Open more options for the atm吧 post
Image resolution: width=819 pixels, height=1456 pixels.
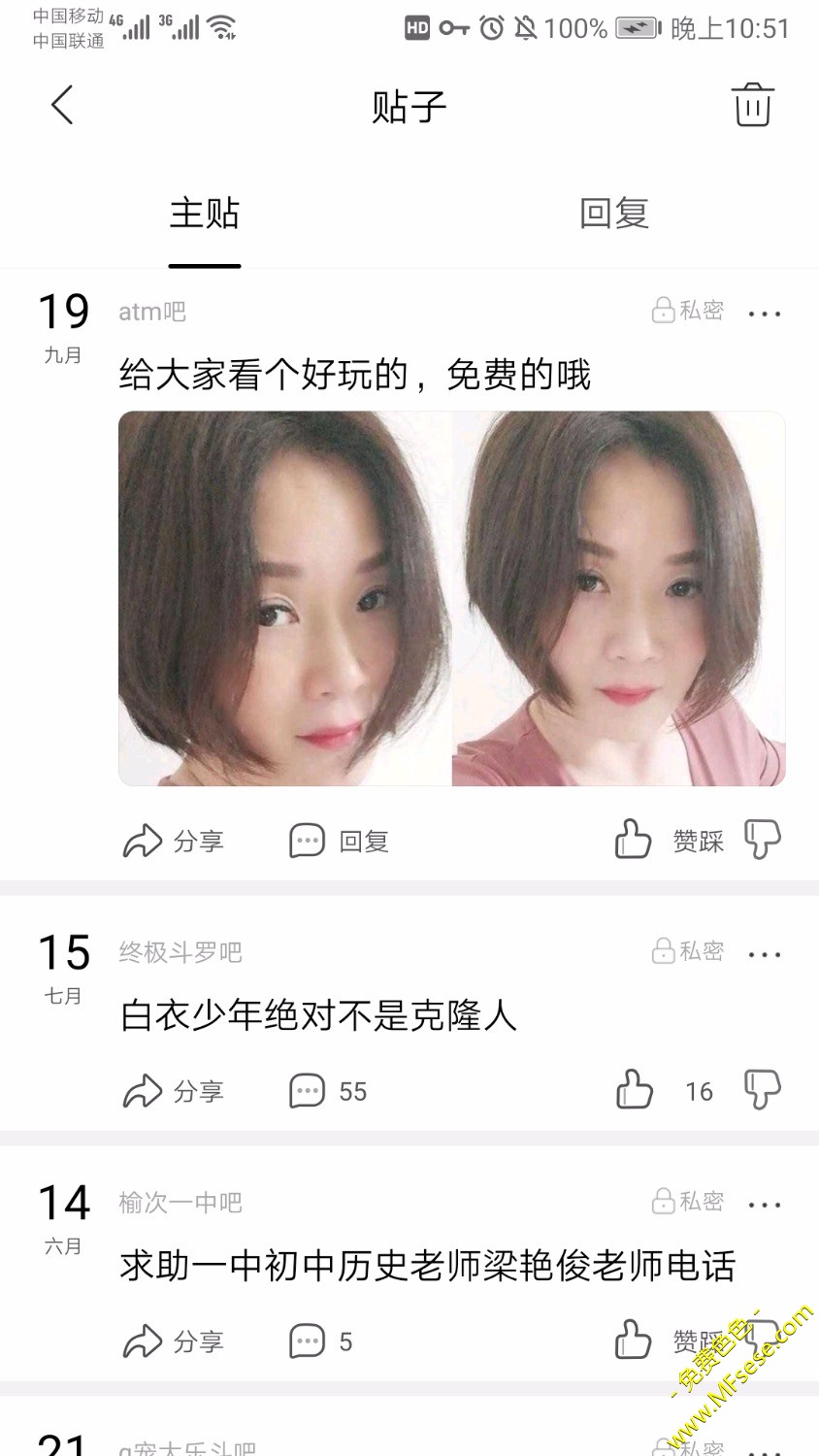pos(765,314)
